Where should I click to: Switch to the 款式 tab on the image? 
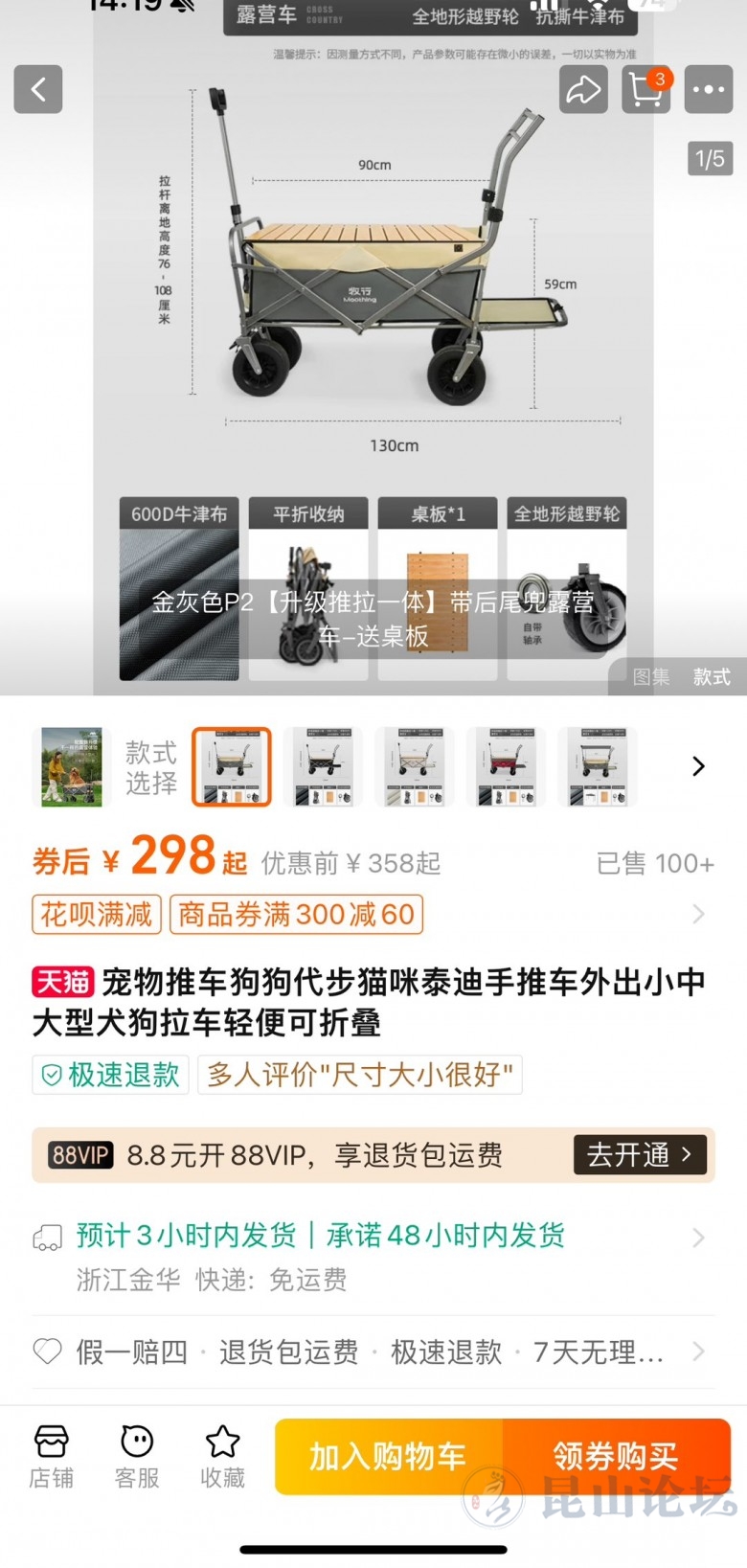(712, 677)
